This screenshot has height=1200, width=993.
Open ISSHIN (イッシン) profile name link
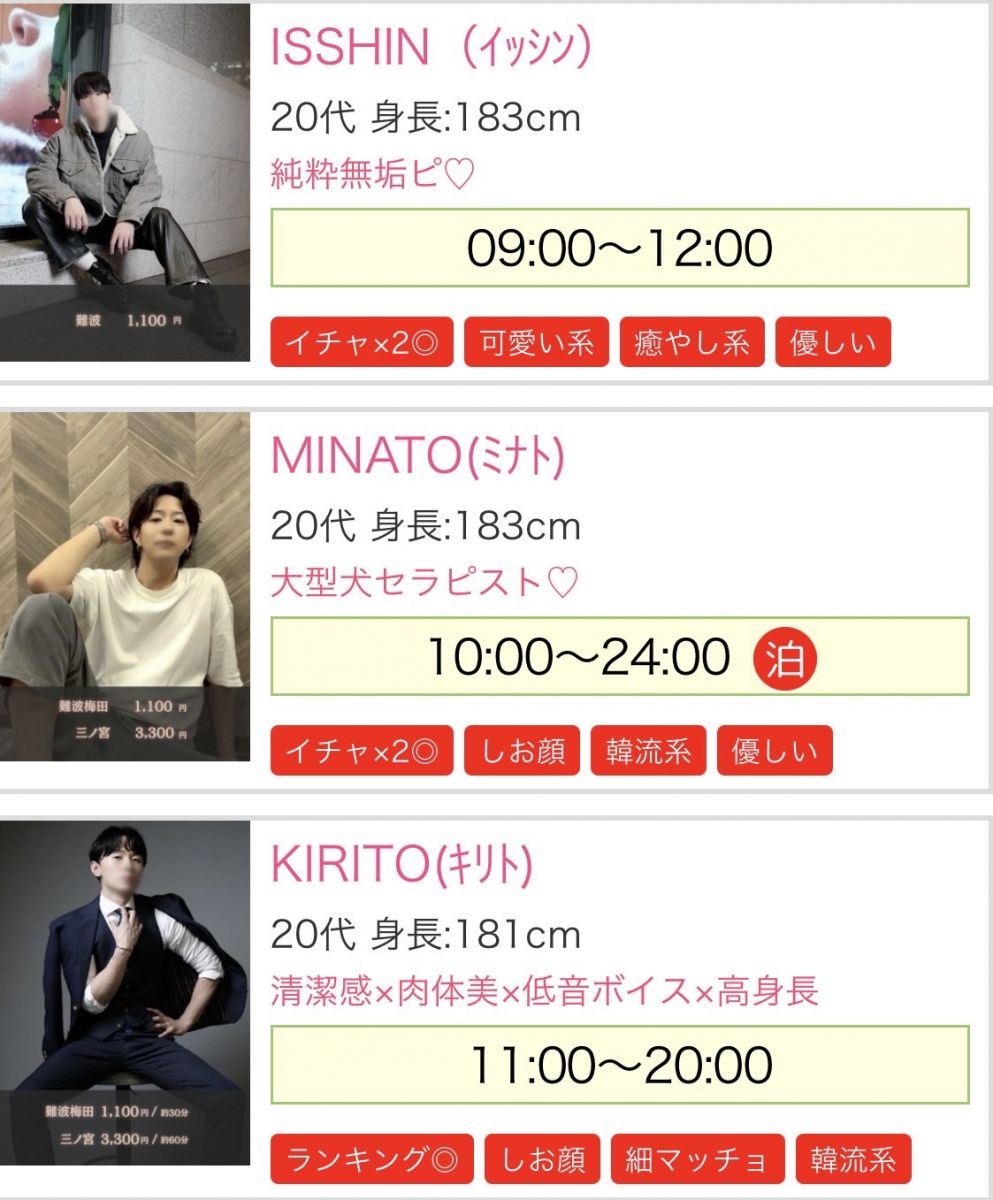click(431, 48)
